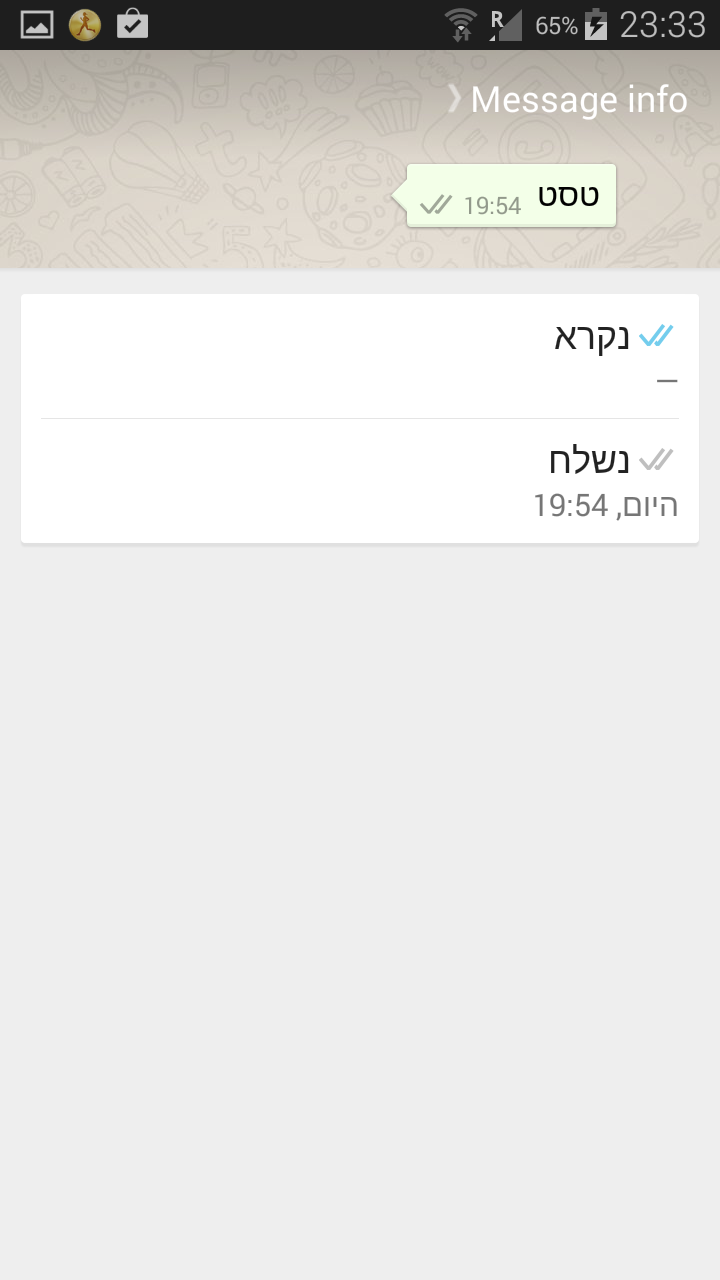Tap the blue double checkmark read icon

657,336
